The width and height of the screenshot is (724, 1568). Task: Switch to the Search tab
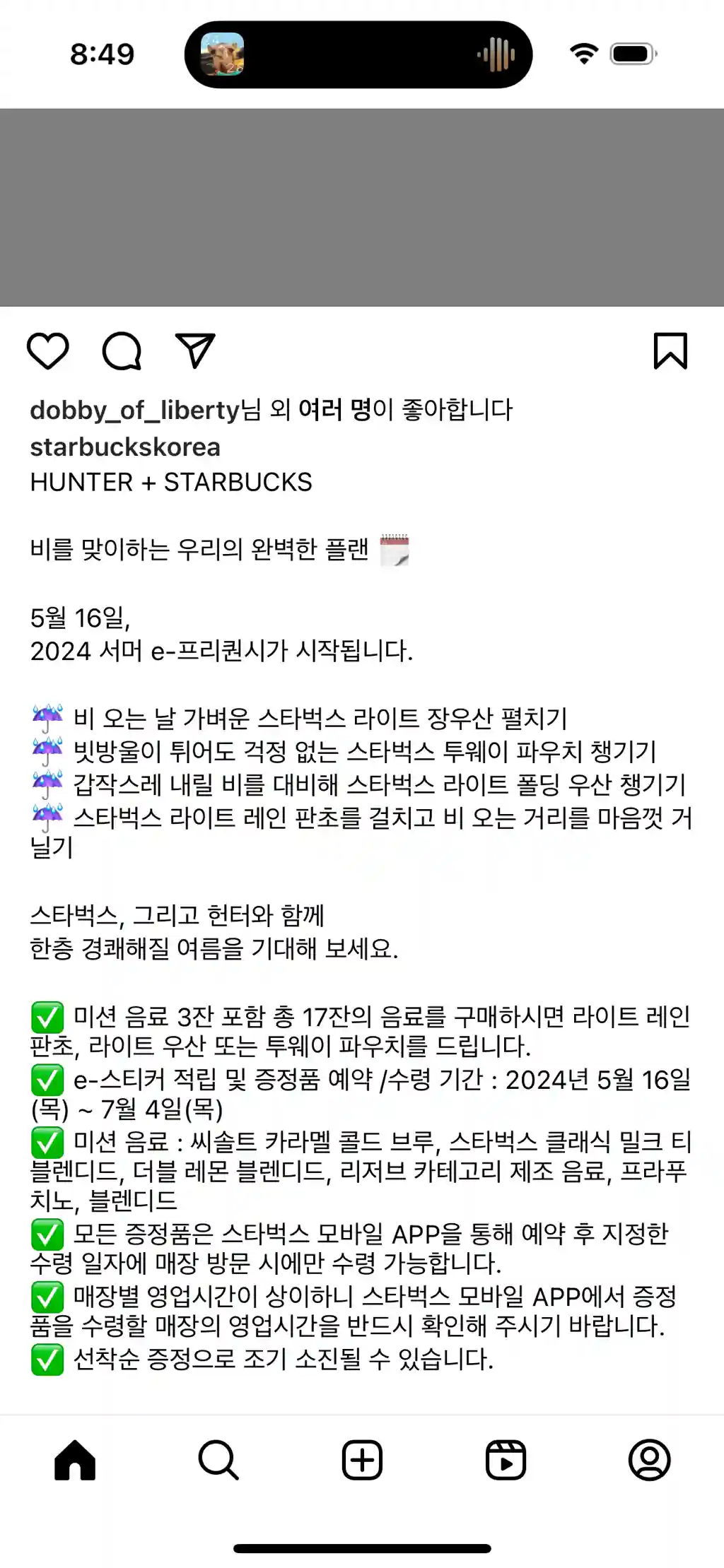(218, 1460)
